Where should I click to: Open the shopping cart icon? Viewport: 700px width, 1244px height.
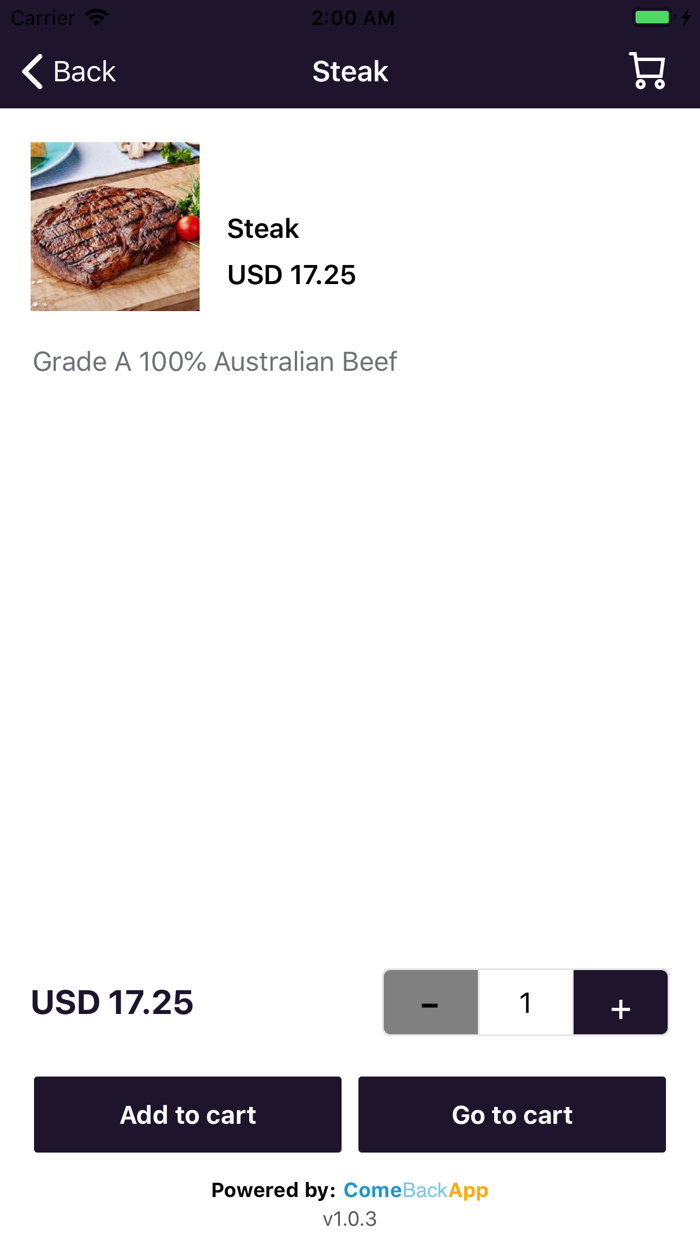[647, 72]
